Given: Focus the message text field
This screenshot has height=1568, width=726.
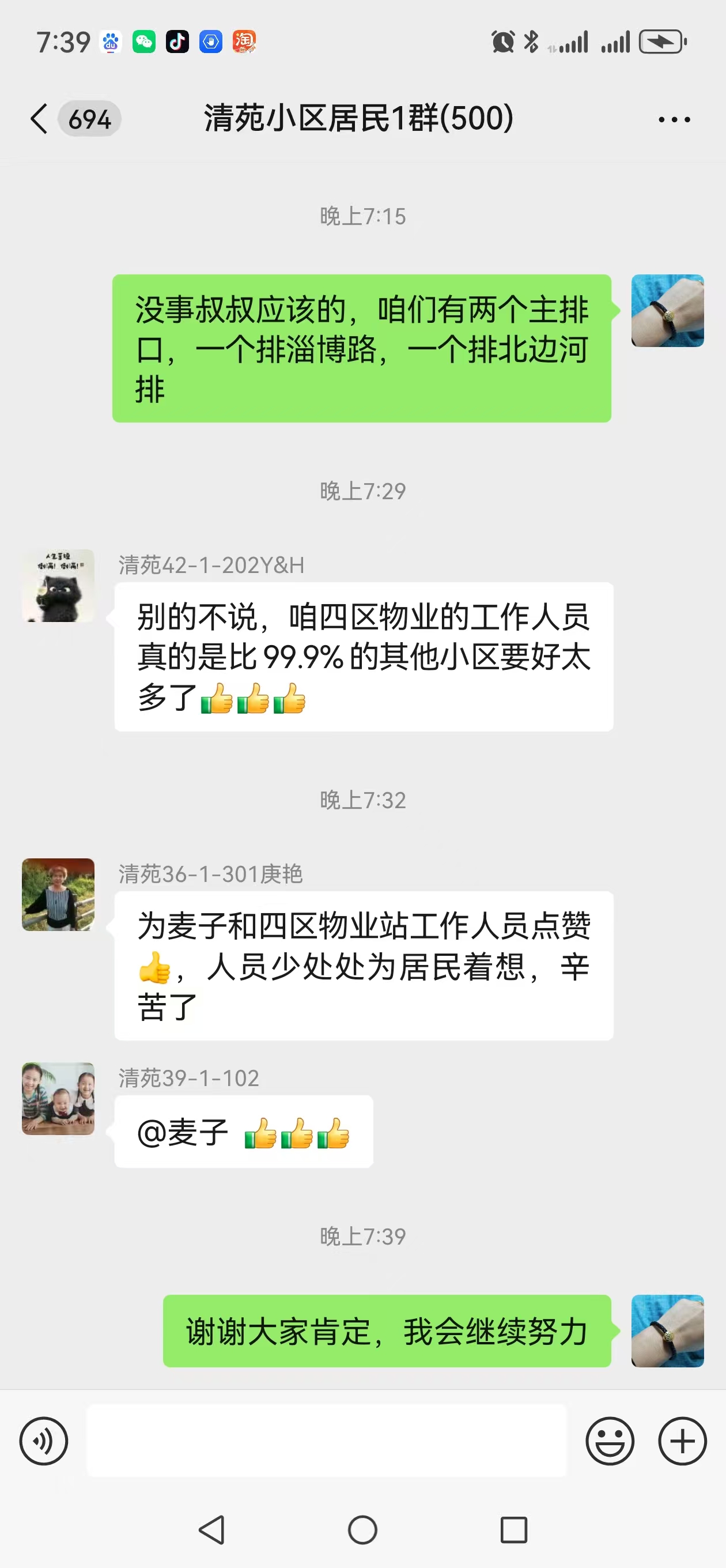Looking at the screenshot, I should [326, 1441].
